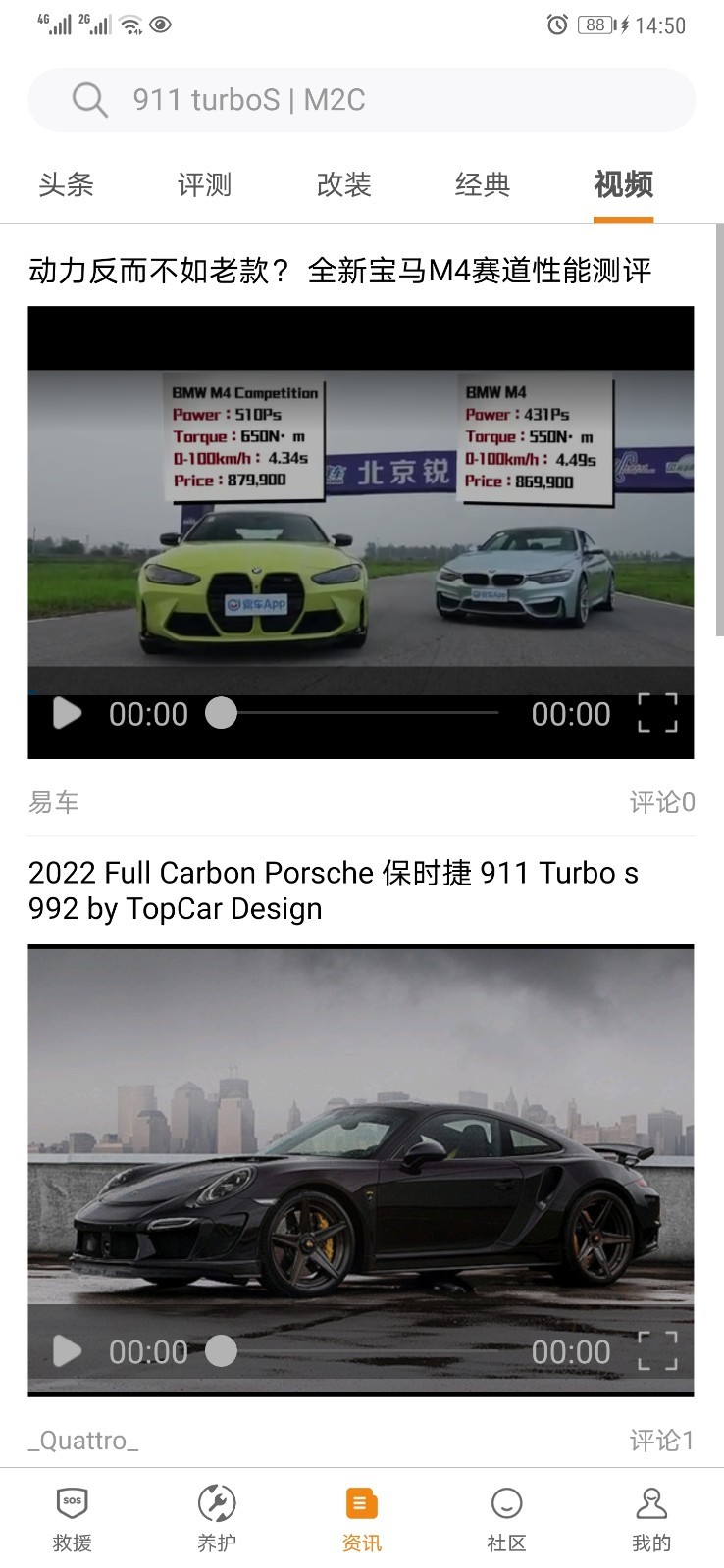
Task: Open the 我的 profile tab
Action: [651, 1518]
